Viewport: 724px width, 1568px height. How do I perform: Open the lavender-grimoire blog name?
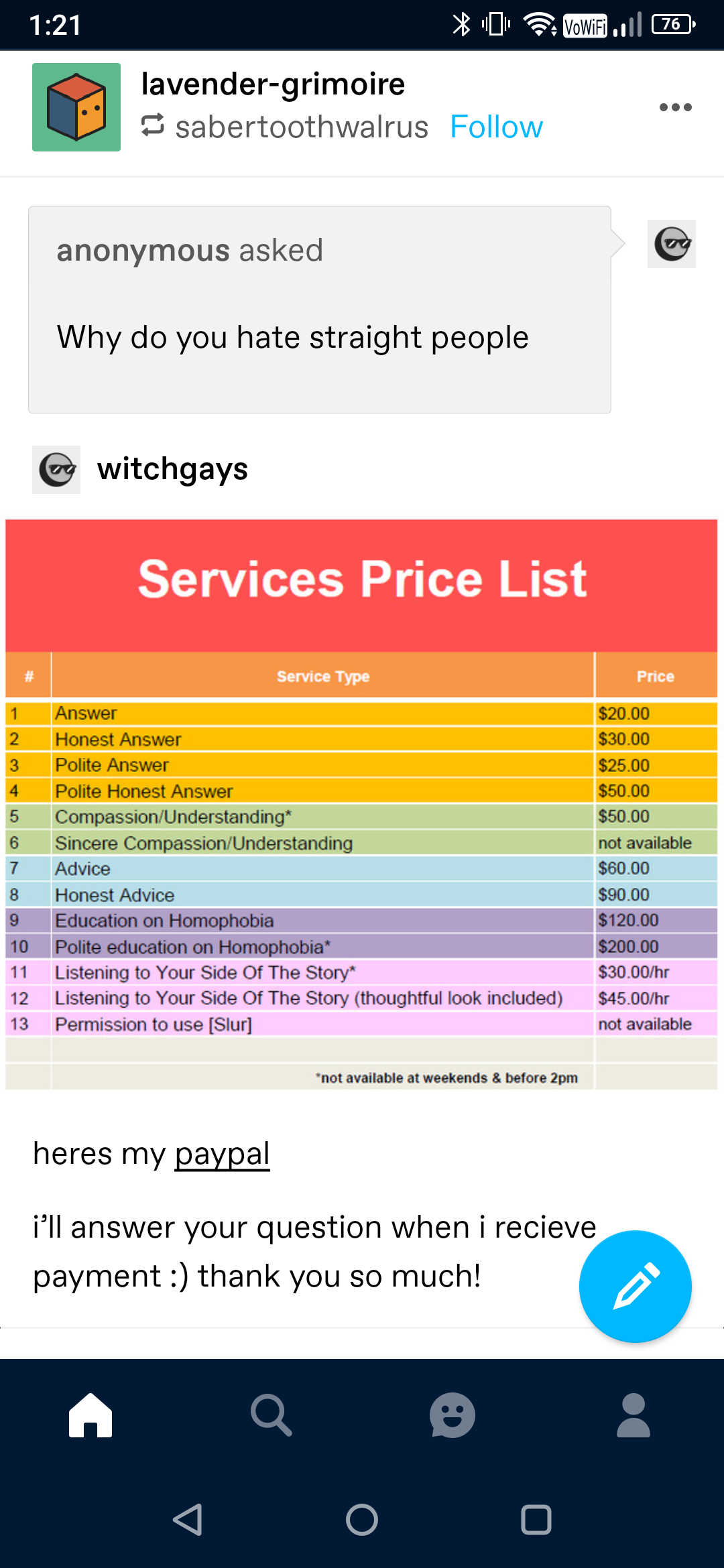point(273,84)
